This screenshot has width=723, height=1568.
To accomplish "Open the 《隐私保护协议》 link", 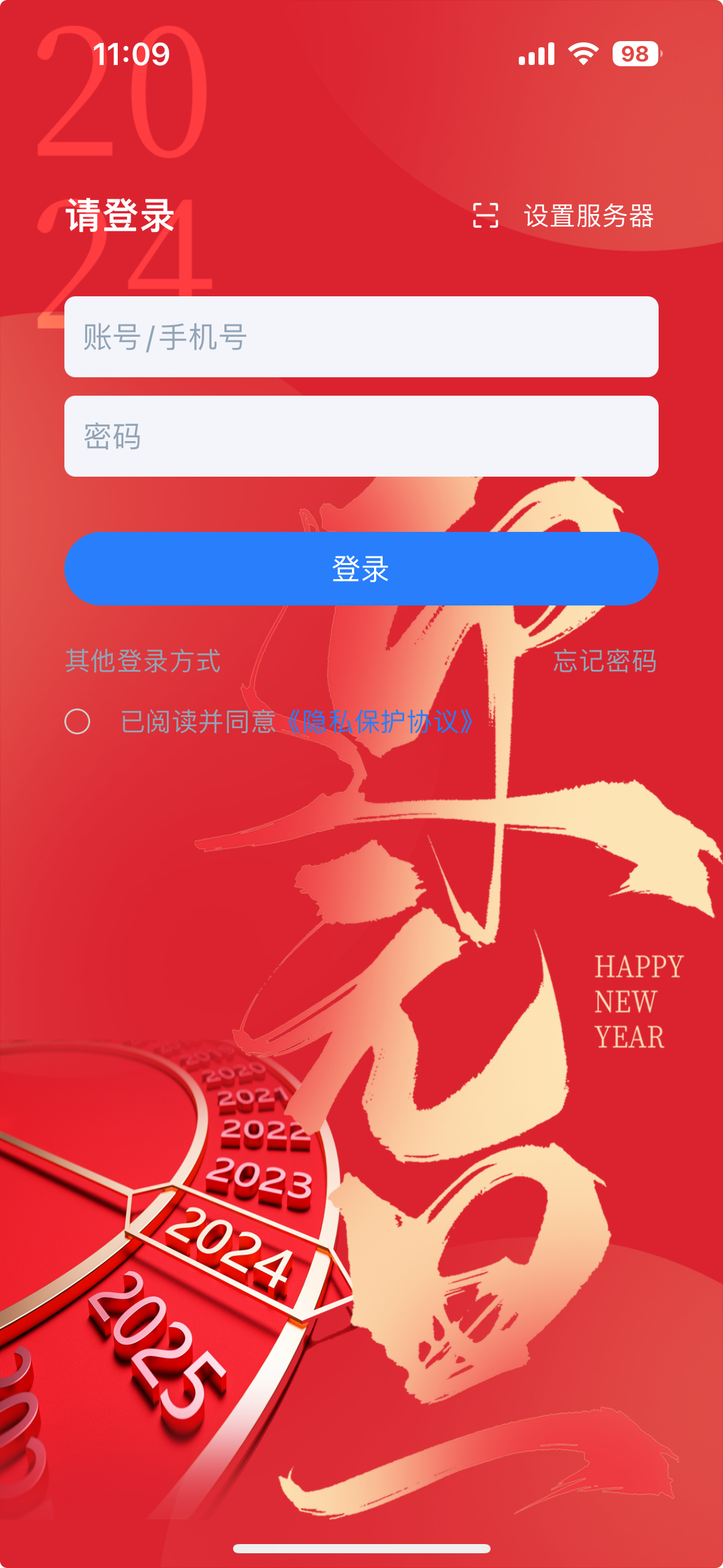I will tap(380, 721).
